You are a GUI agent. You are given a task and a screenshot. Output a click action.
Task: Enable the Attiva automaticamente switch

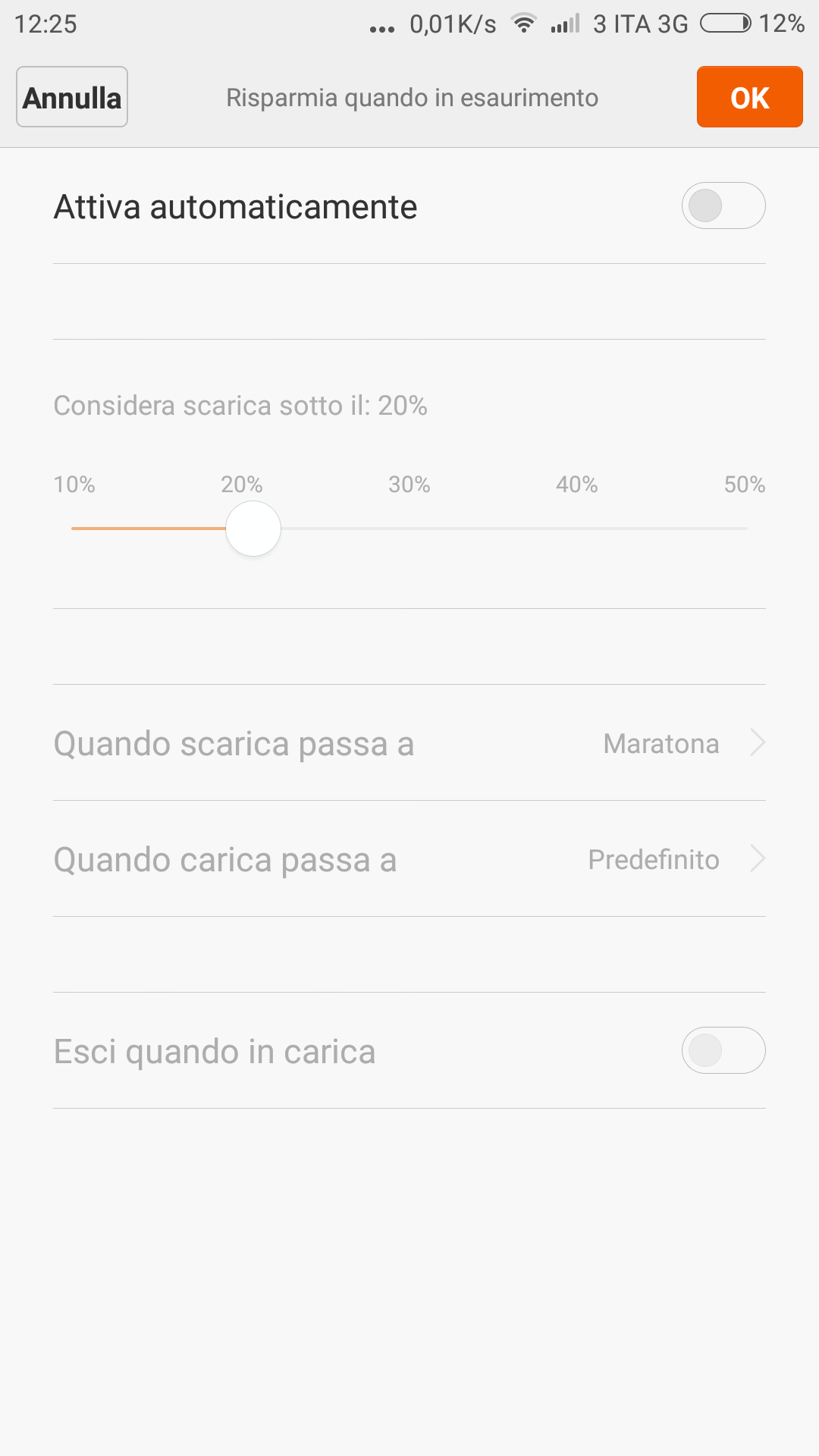pos(723,206)
